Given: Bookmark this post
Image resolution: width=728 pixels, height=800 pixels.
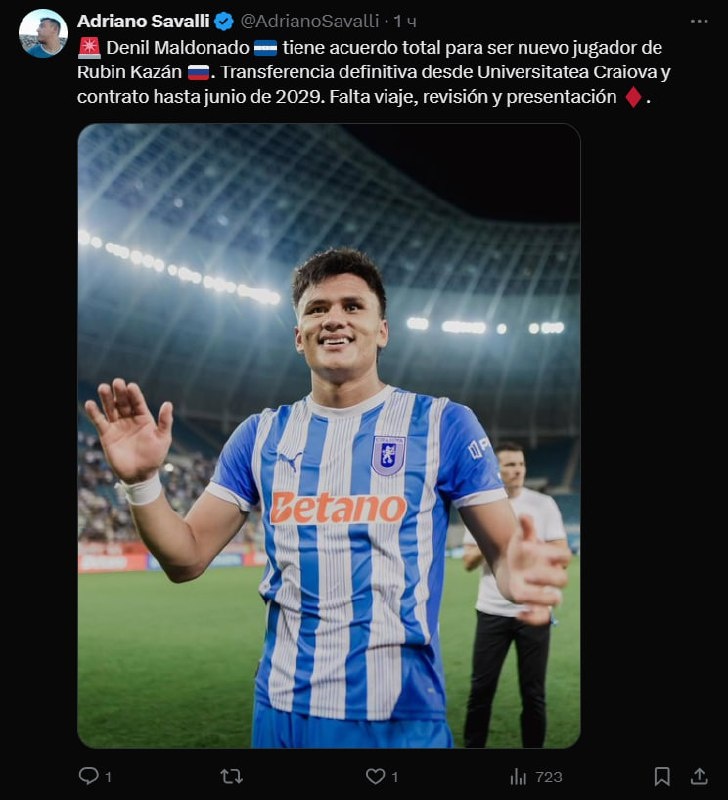Looking at the screenshot, I should pos(662,776).
